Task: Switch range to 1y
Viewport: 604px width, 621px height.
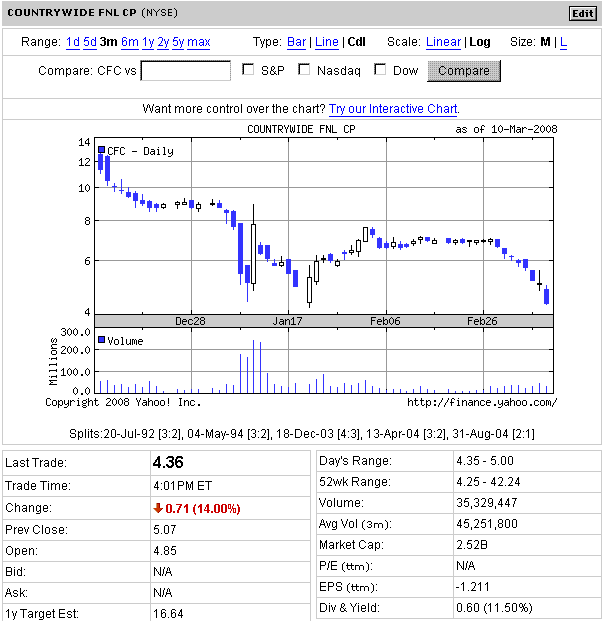Action: point(148,42)
